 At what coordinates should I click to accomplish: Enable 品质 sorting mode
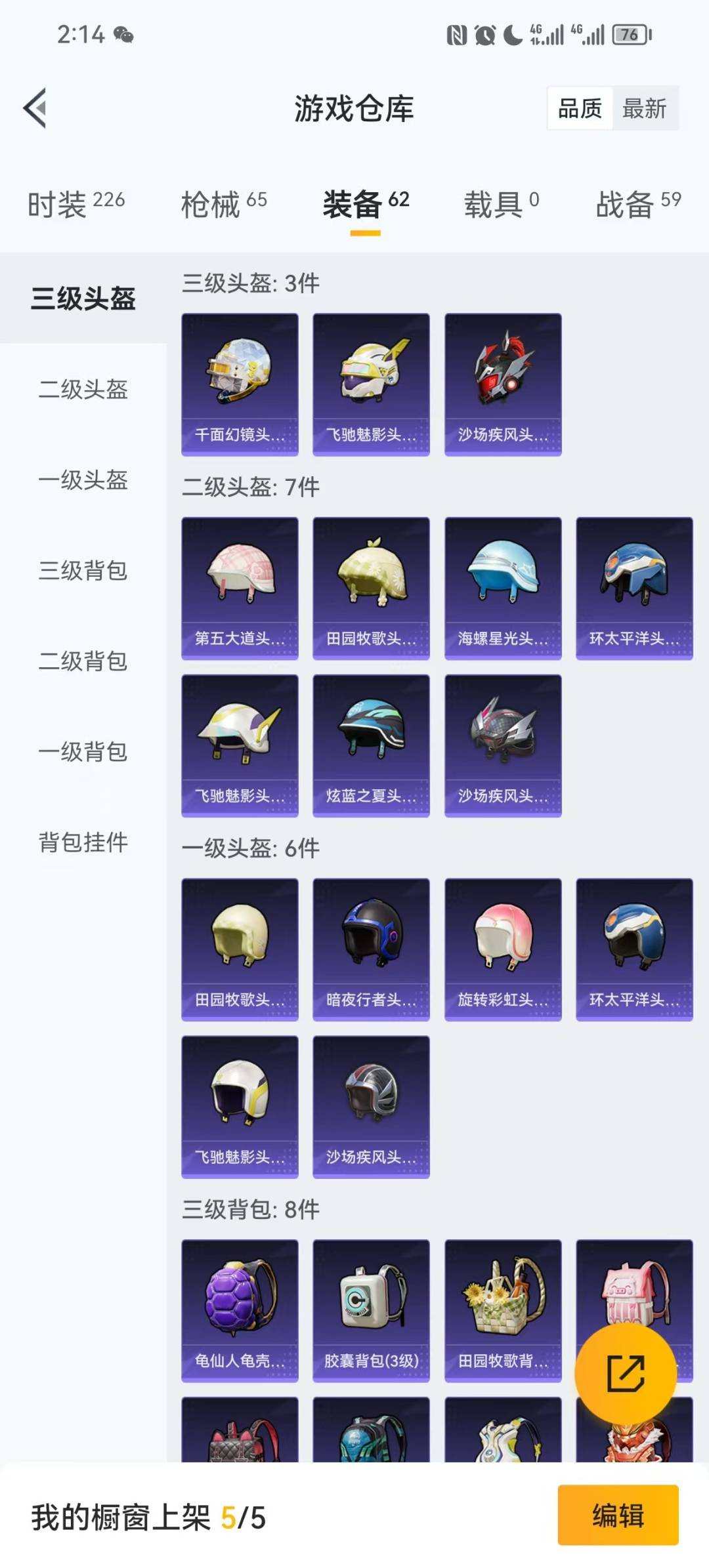point(580,110)
